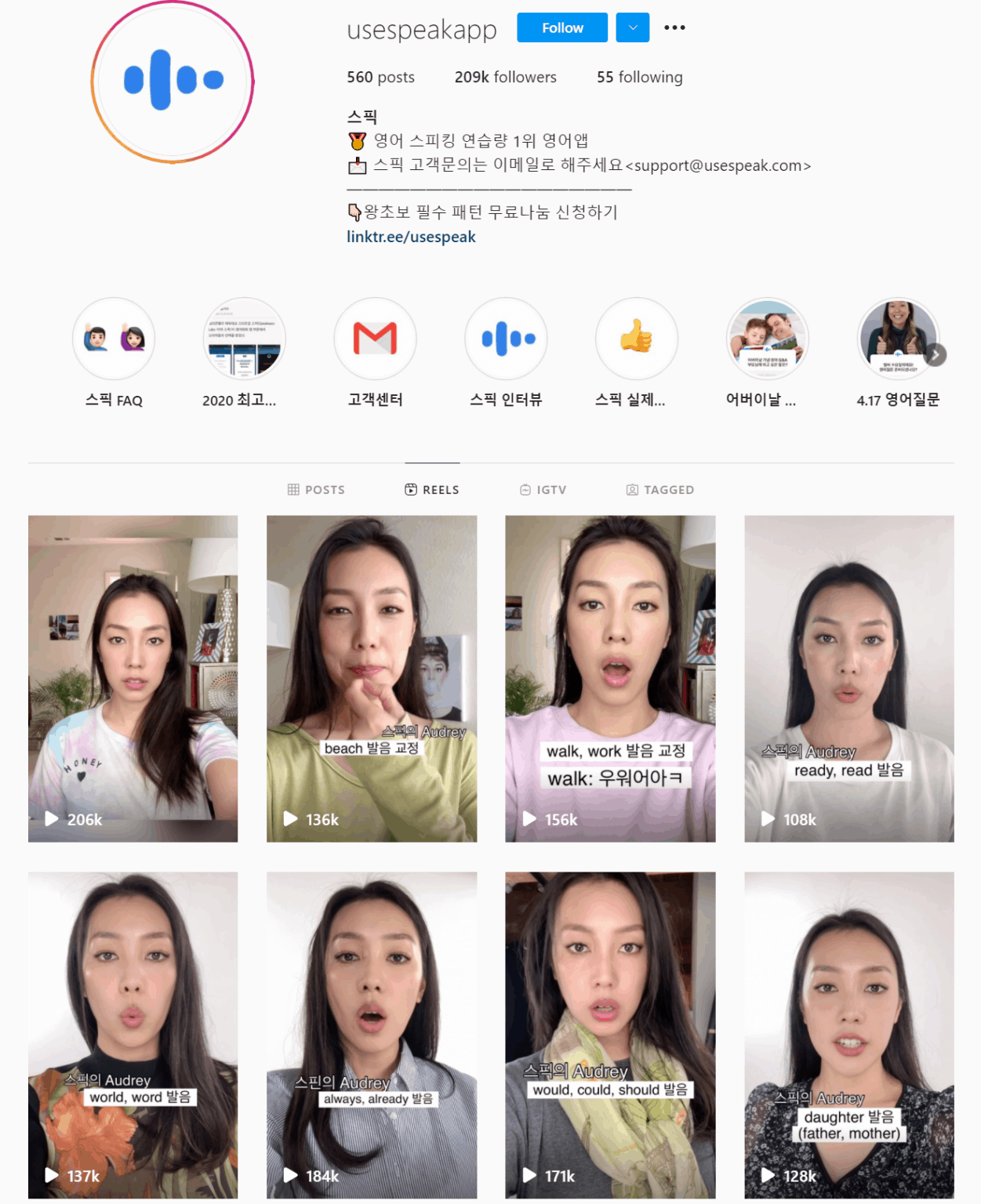Switch to the Tagged tab
The width and height of the screenshot is (981, 1204).
coord(659,490)
